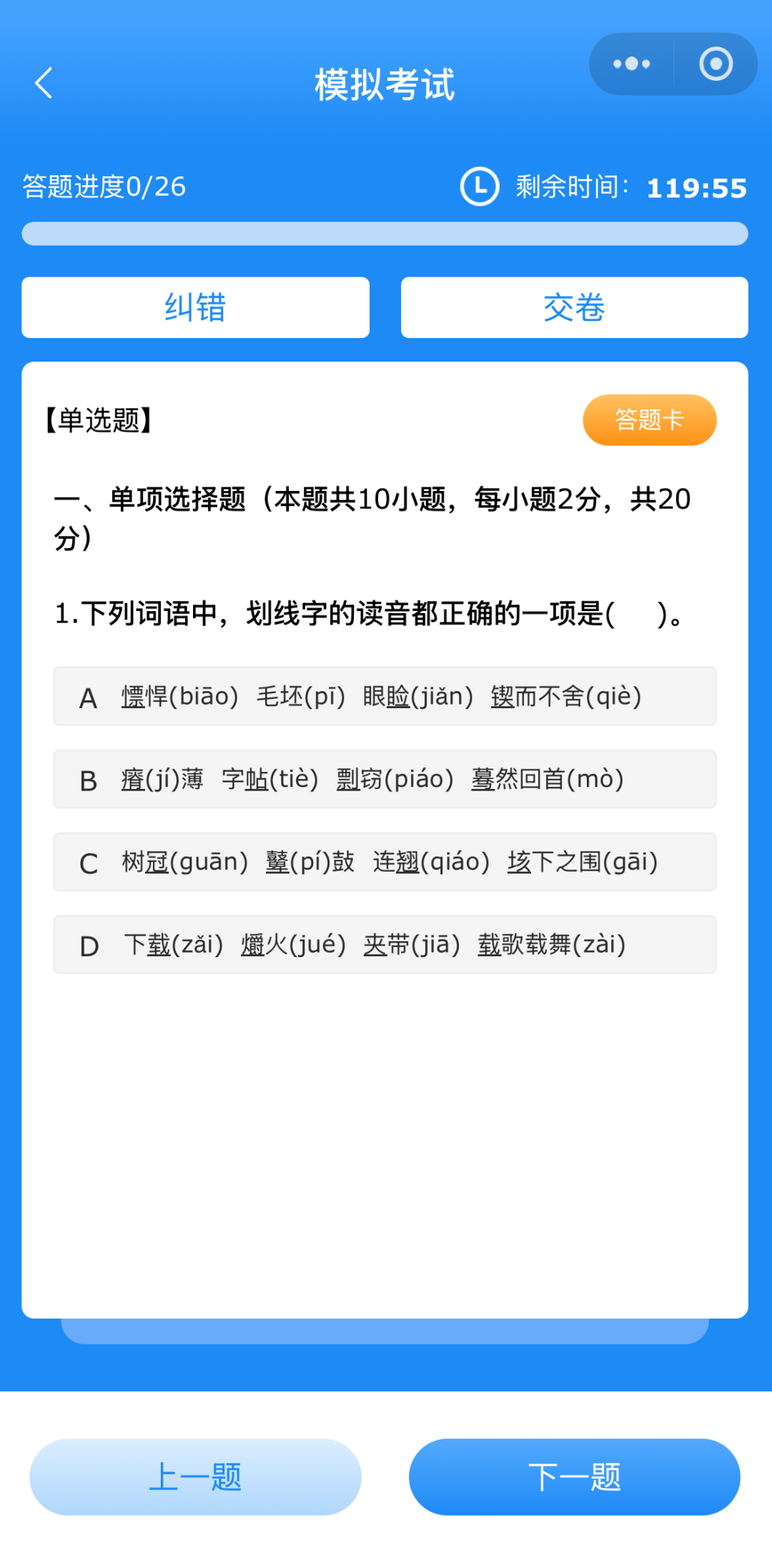Image resolution: width=772 pixels, height=1568 pixels.
Task: Advance to next question with 下一题
Action: [x=574, y=1477]
